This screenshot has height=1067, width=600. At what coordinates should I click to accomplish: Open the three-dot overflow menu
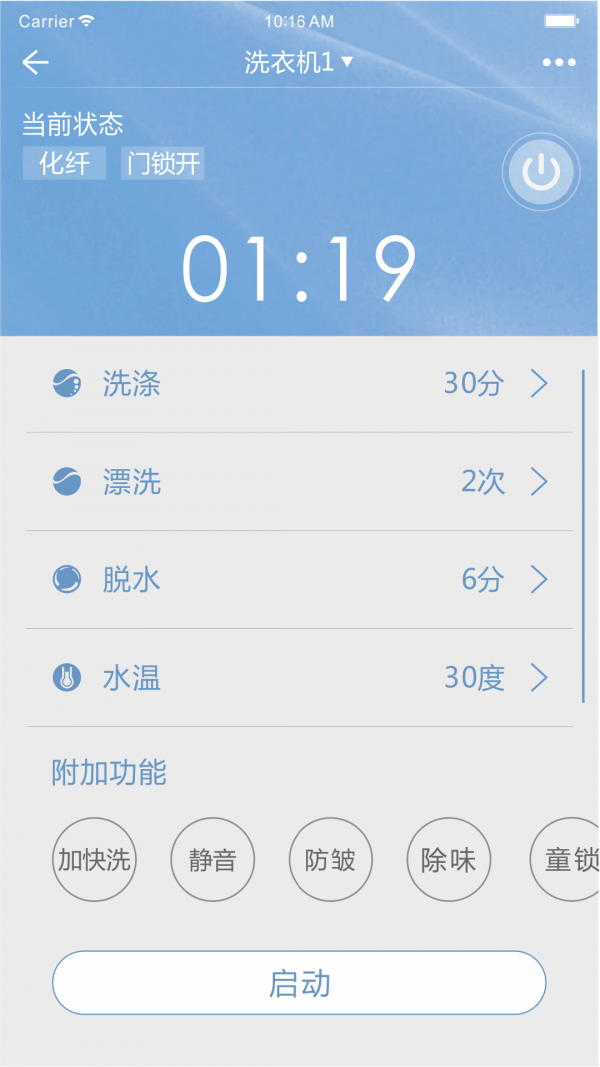[559, 63]
